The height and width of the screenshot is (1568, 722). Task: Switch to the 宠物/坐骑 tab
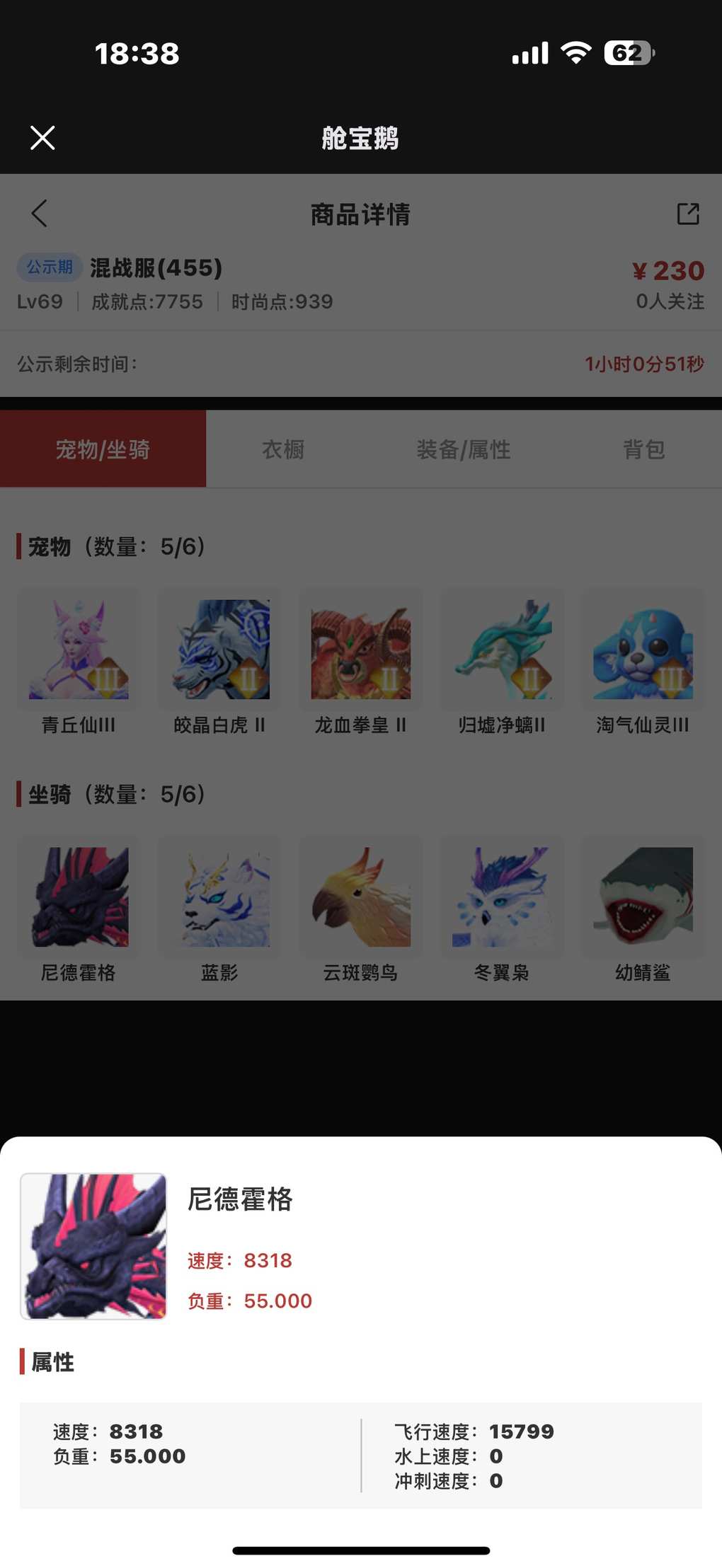[103, 449]
